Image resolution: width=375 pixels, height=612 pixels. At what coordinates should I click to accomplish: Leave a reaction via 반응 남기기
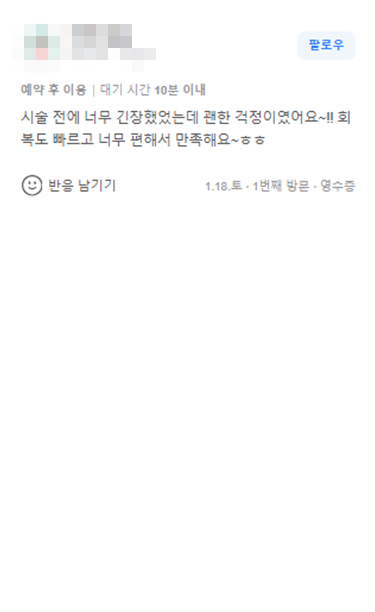click(69, 185)
